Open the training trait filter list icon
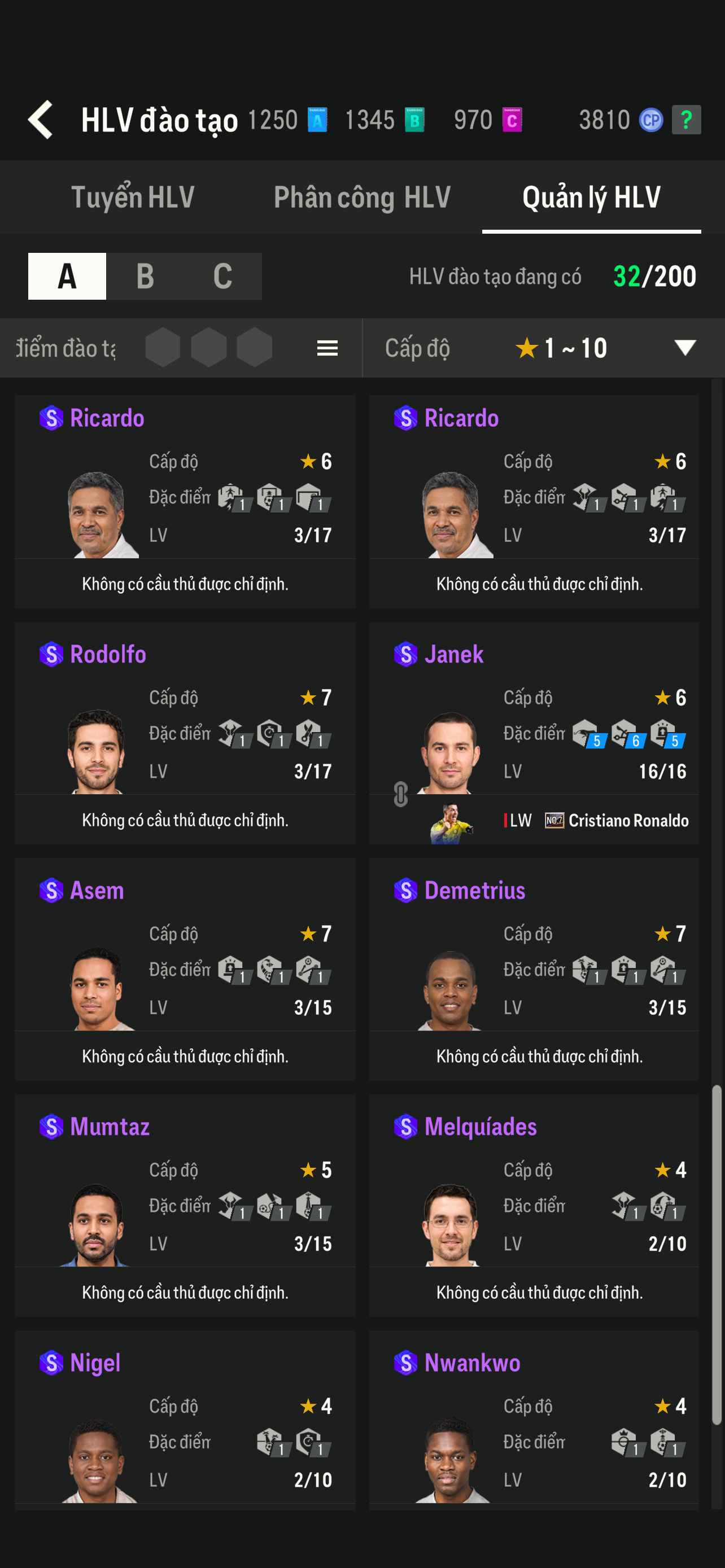The width and height of the screenshot is (725, 1568). point(327,348)
